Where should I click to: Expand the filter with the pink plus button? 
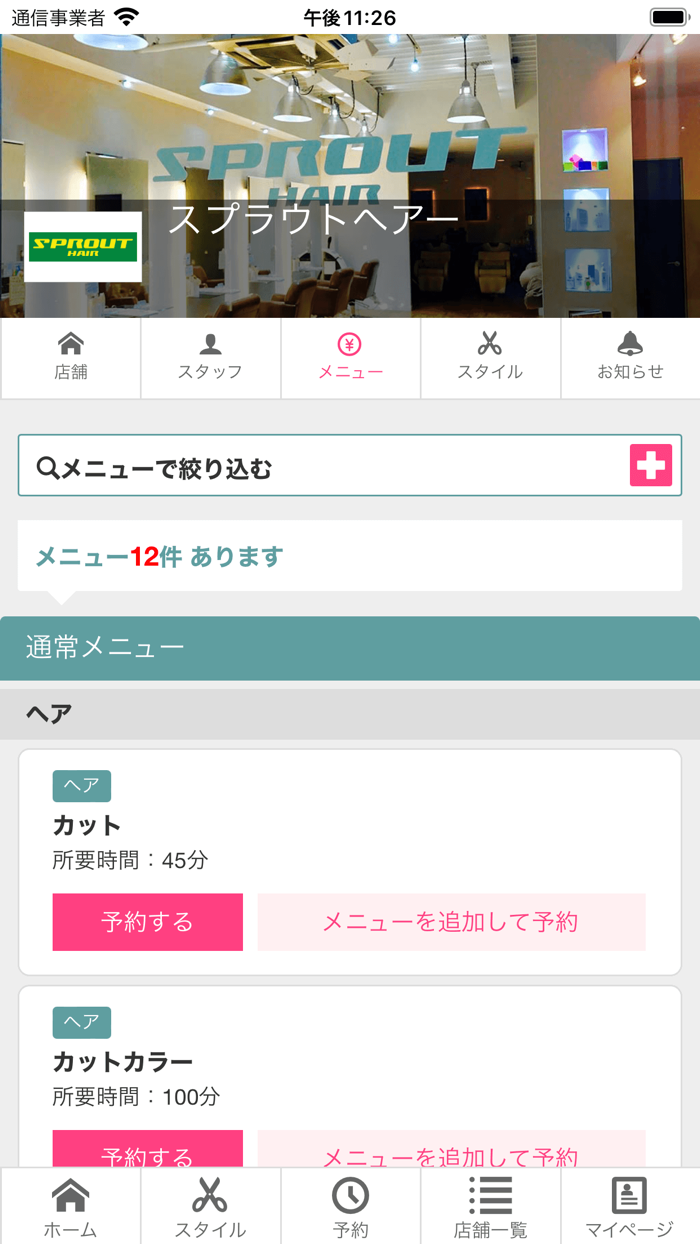pos(651,466)
